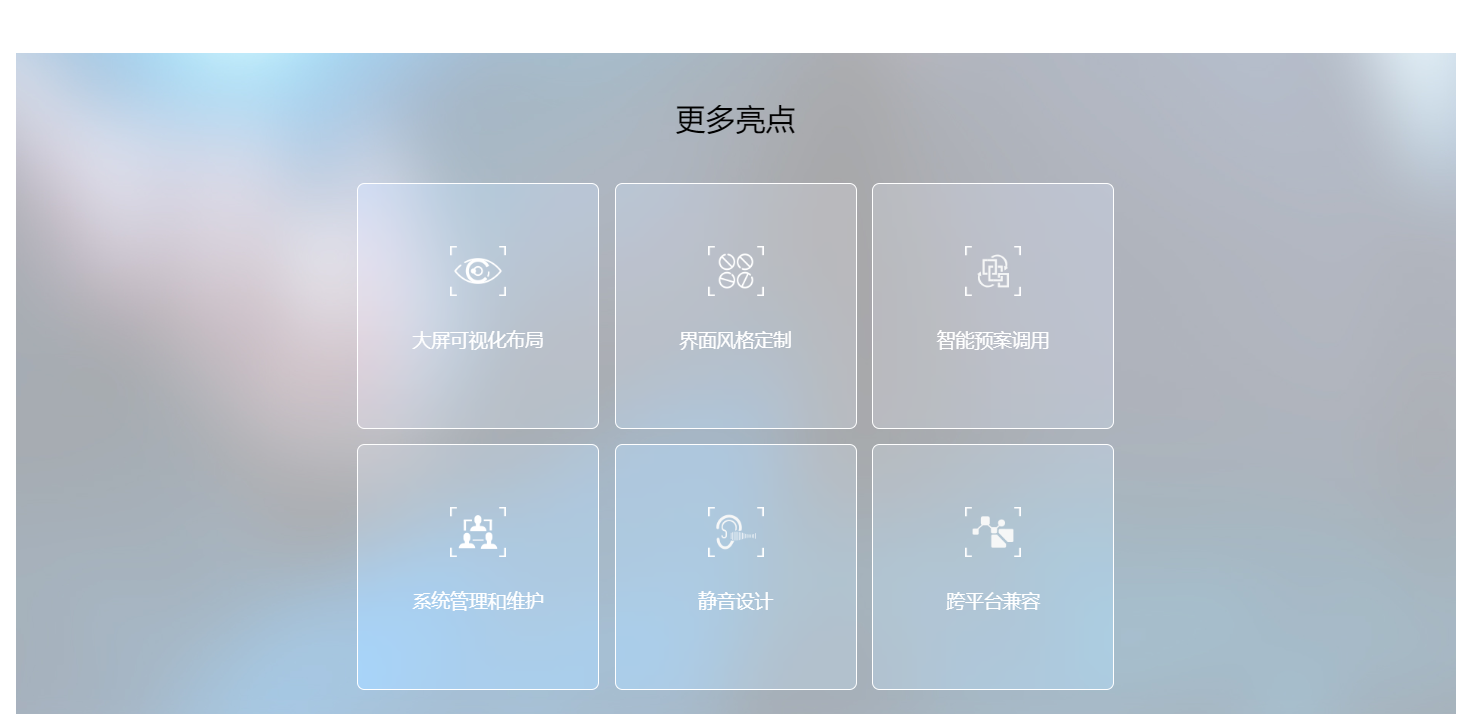Image resolution: width=1469 pixels, height=714 pixels.
Task: Tap the 静音设计 card
Action: (735, 566)
